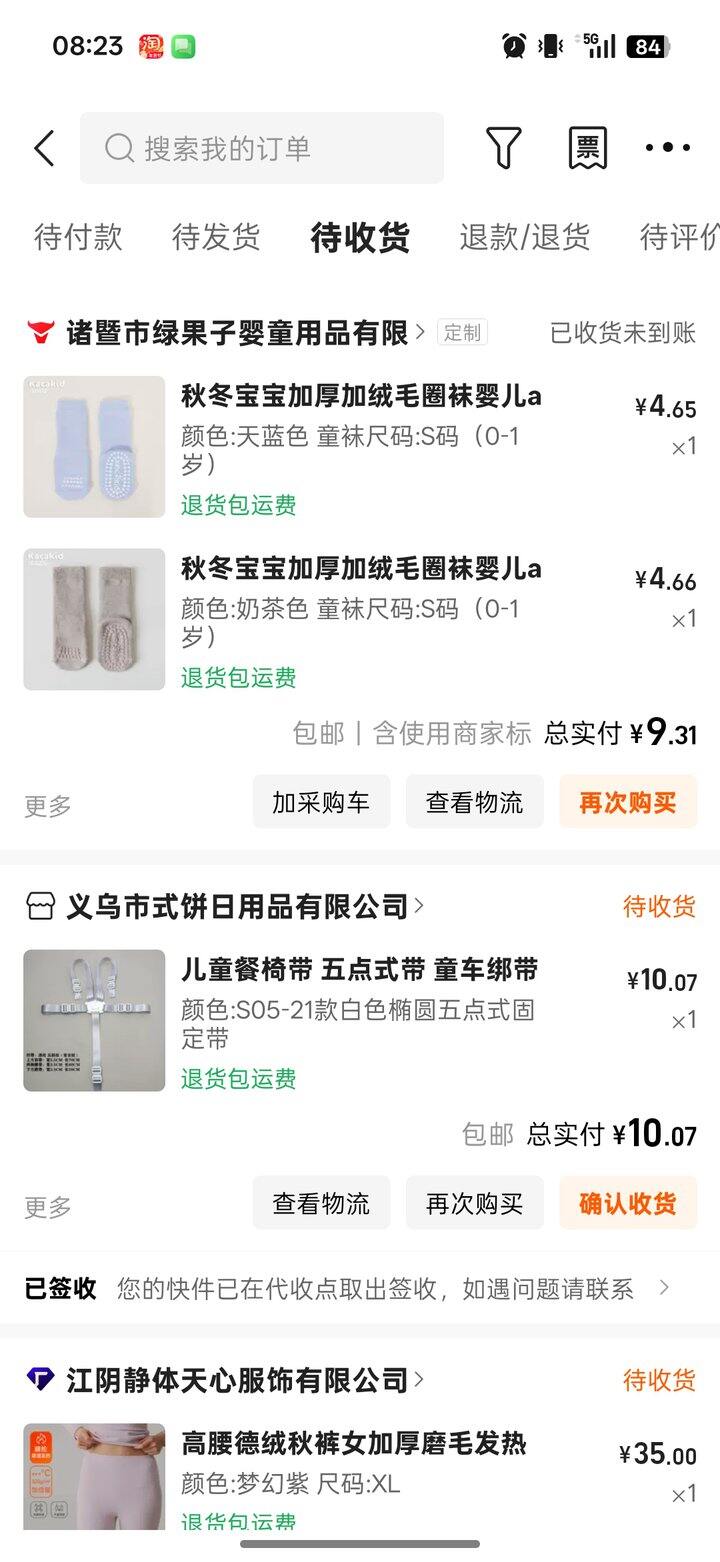Open 义乌市式饼日用品 store via its shop icon
The height and width of the screenshot is (1562, 720).
pos(38,906)
